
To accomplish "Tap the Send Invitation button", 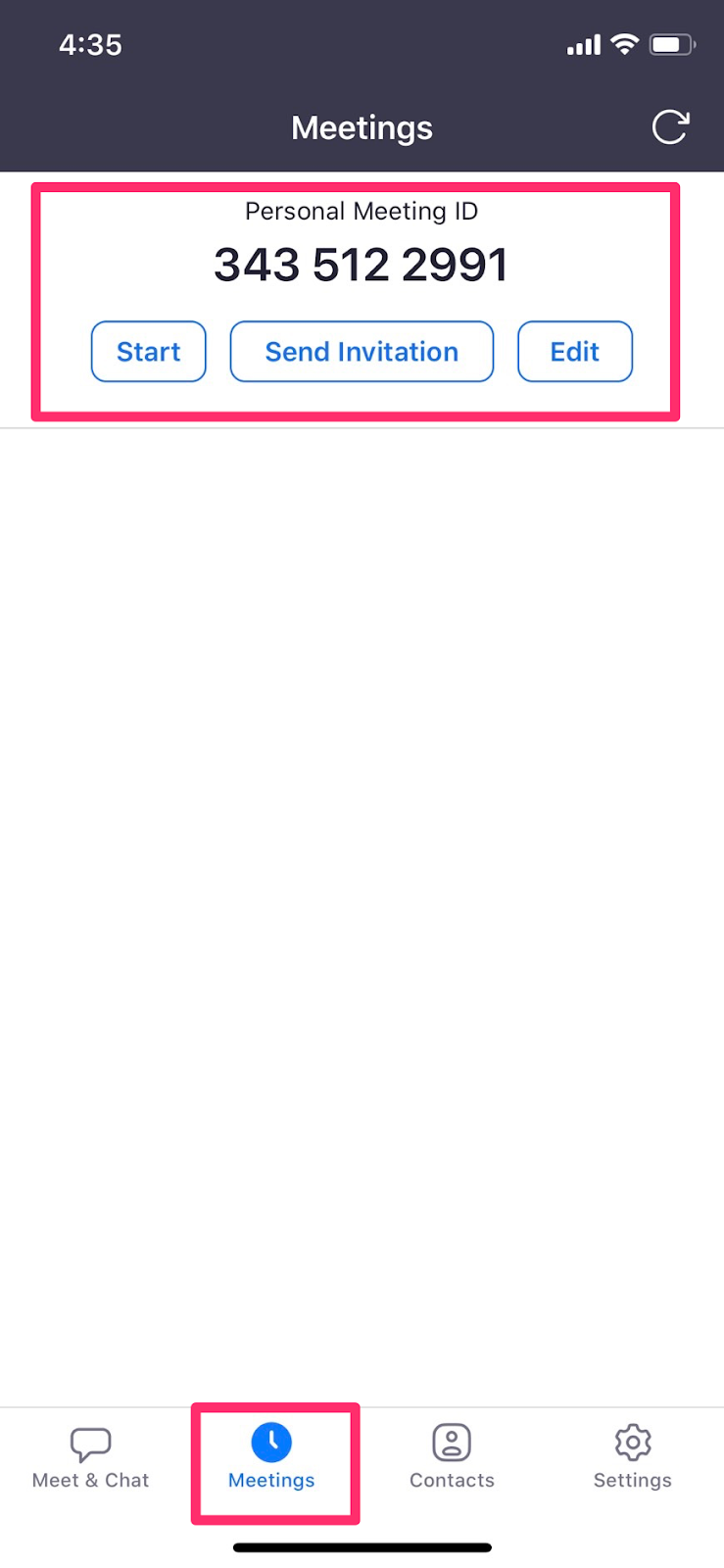I will (362, 352).
